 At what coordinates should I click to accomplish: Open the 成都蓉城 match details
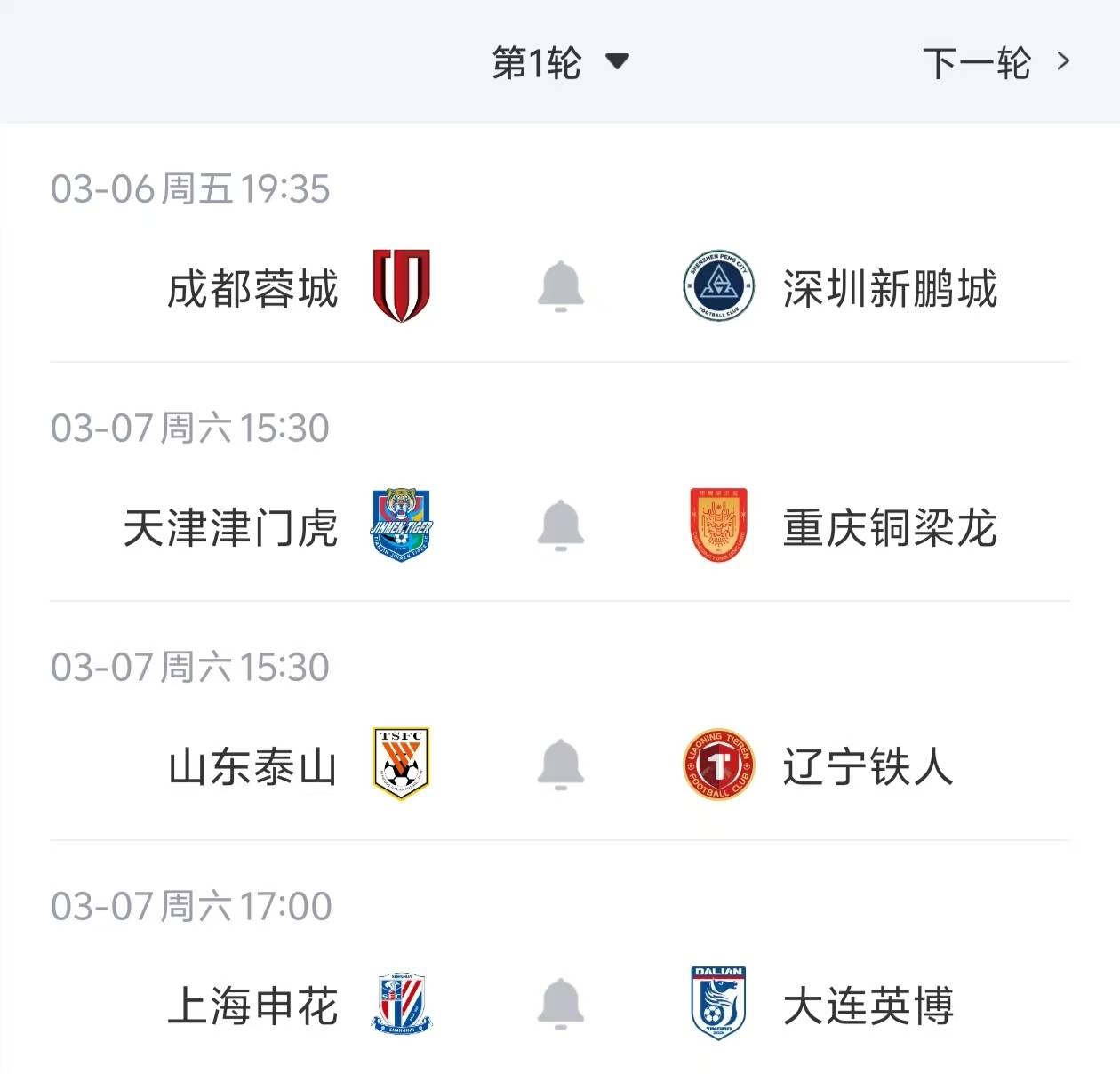(x=253, y=289)
